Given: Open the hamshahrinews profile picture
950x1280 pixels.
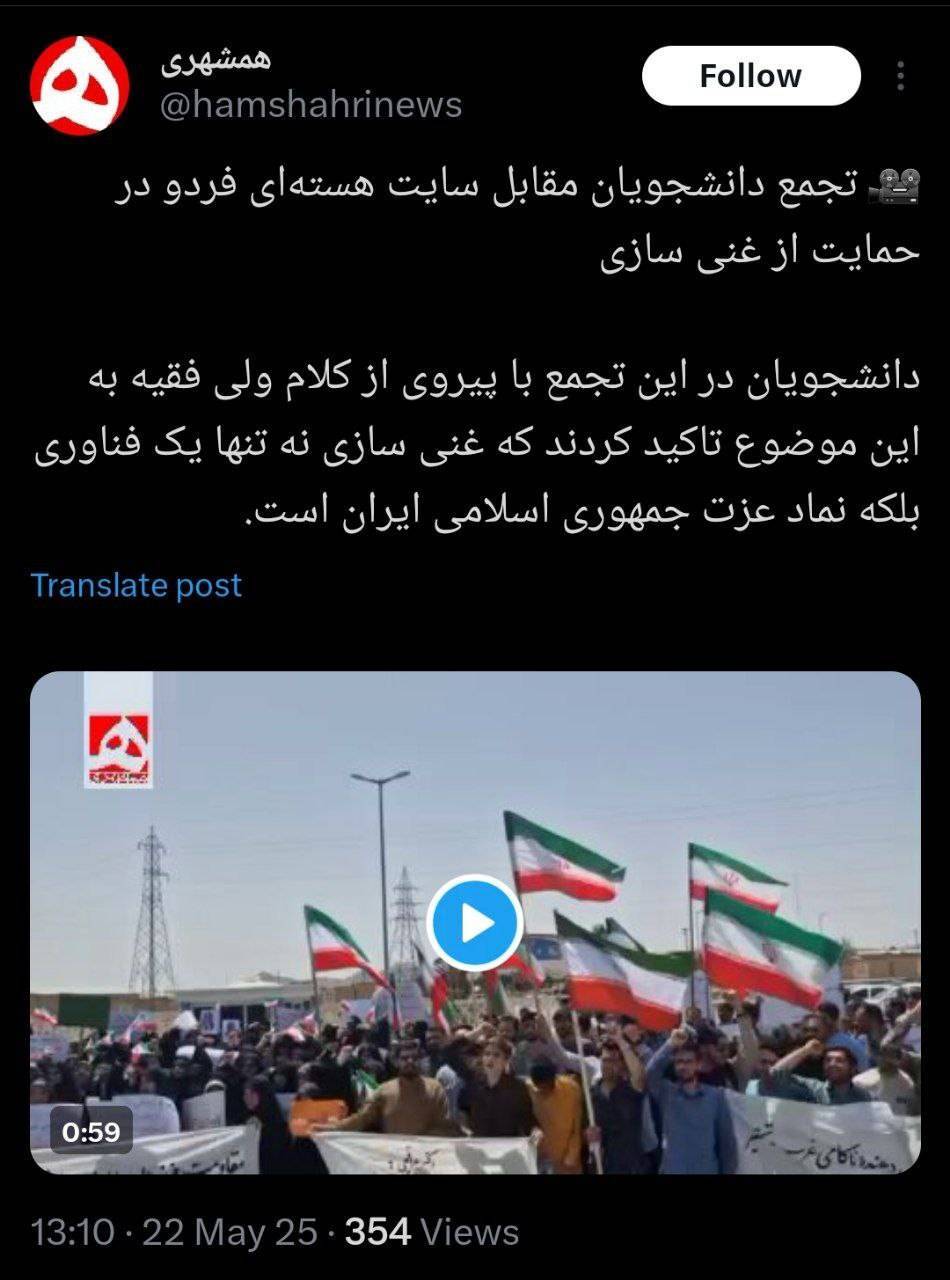Looking at the screenshot, I should coord(80,86).
